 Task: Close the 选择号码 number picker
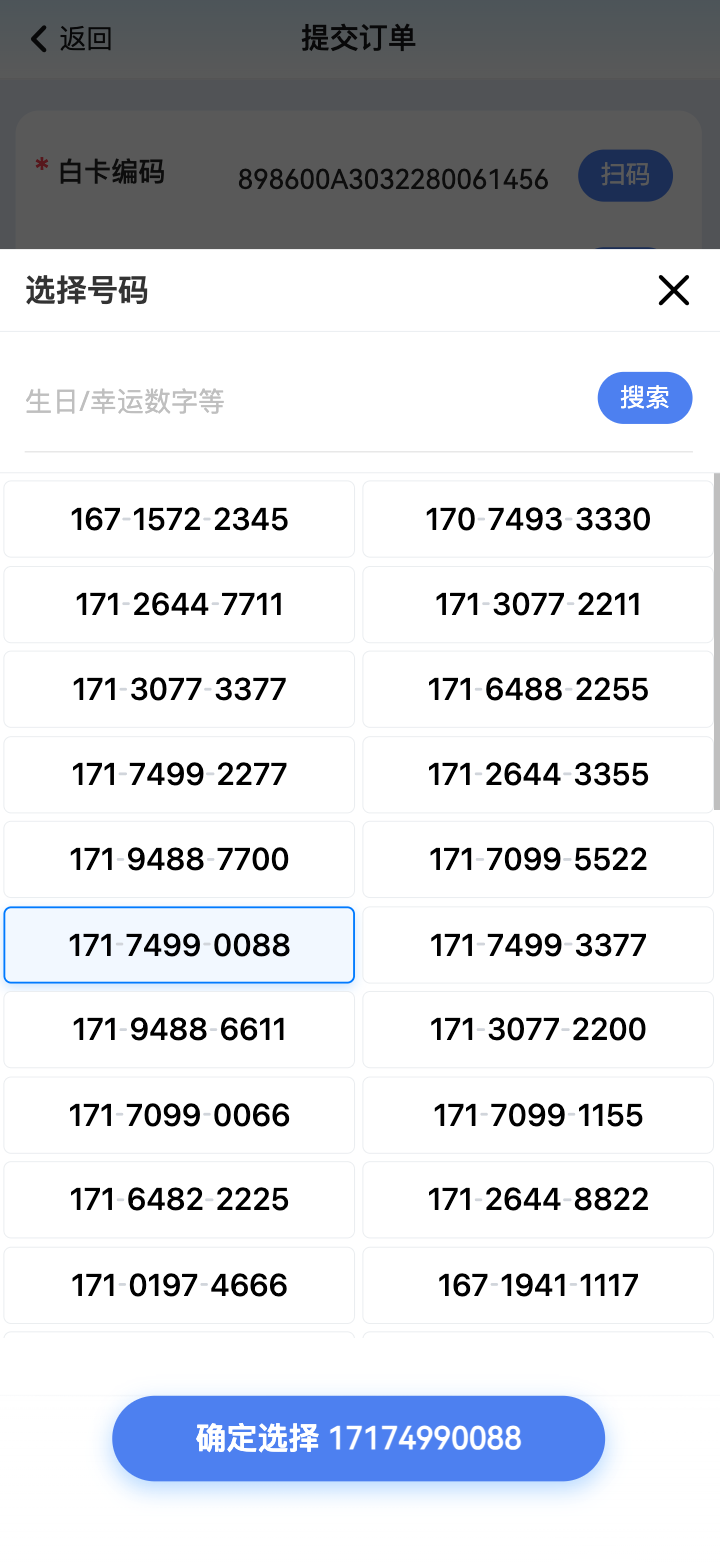(x=674, y=291)
